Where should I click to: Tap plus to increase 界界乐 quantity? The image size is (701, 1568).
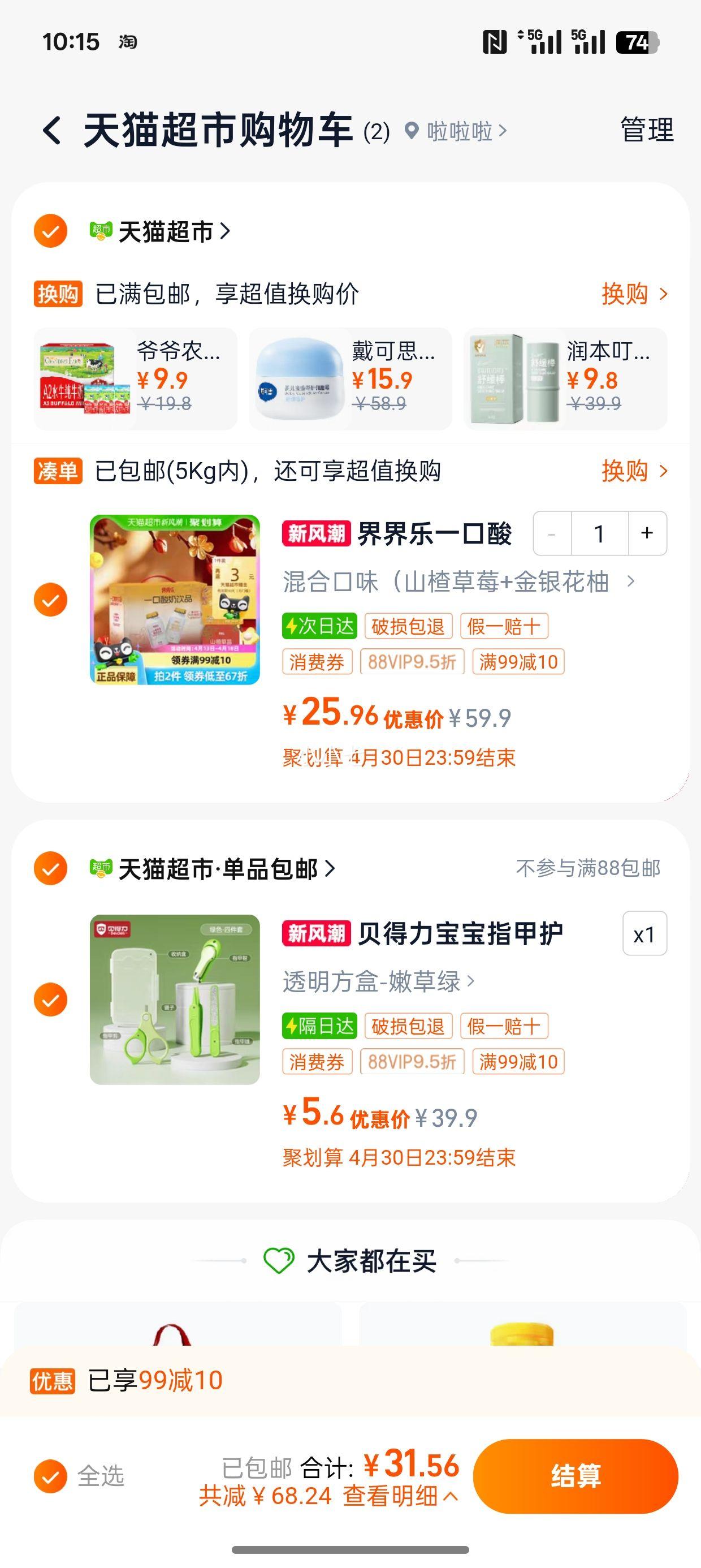click(x=647, y=533)
